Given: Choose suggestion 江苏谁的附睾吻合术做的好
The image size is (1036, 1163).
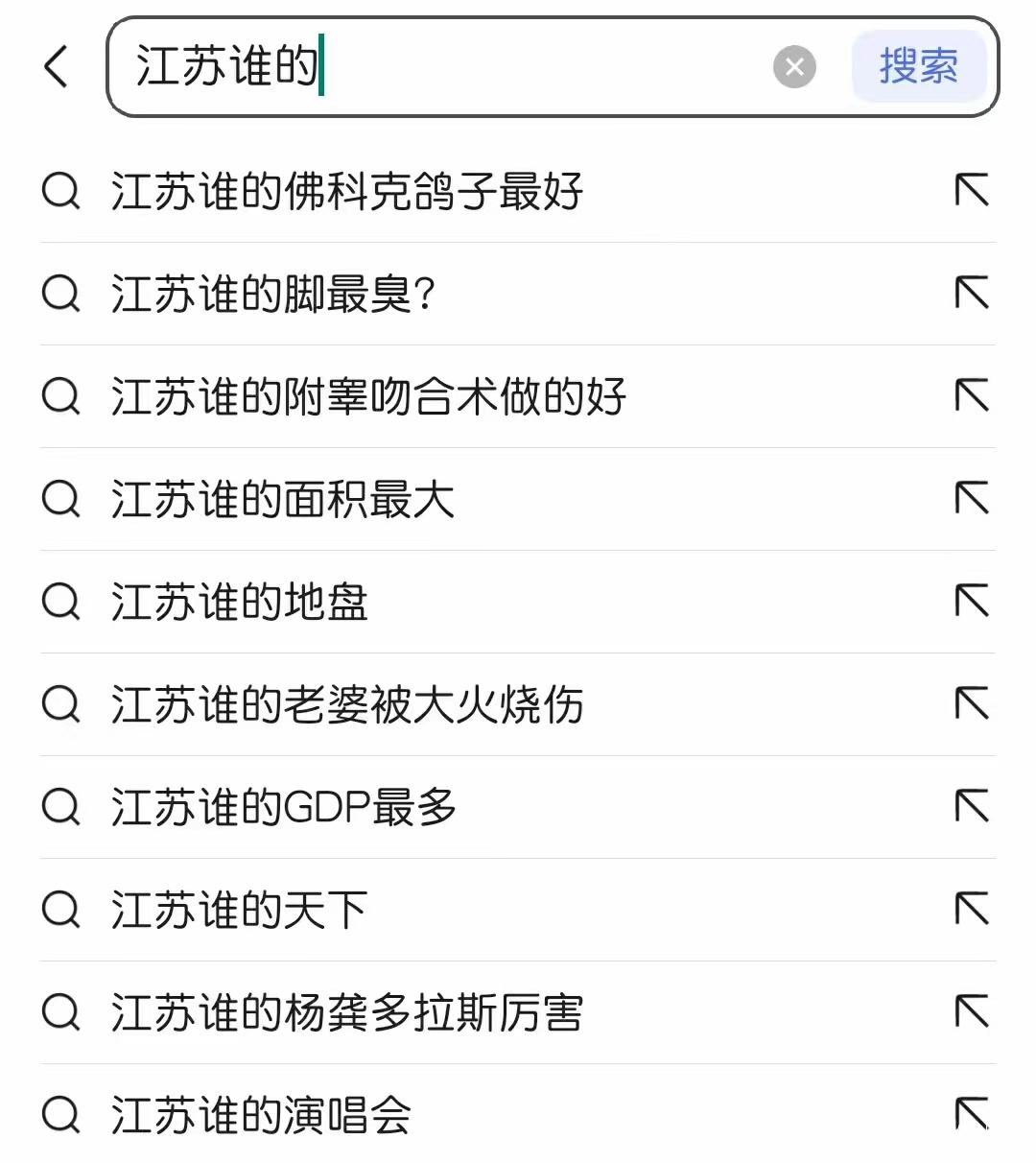Looking at the screenshot, I should pyautogui.click(x=368, y=396).
